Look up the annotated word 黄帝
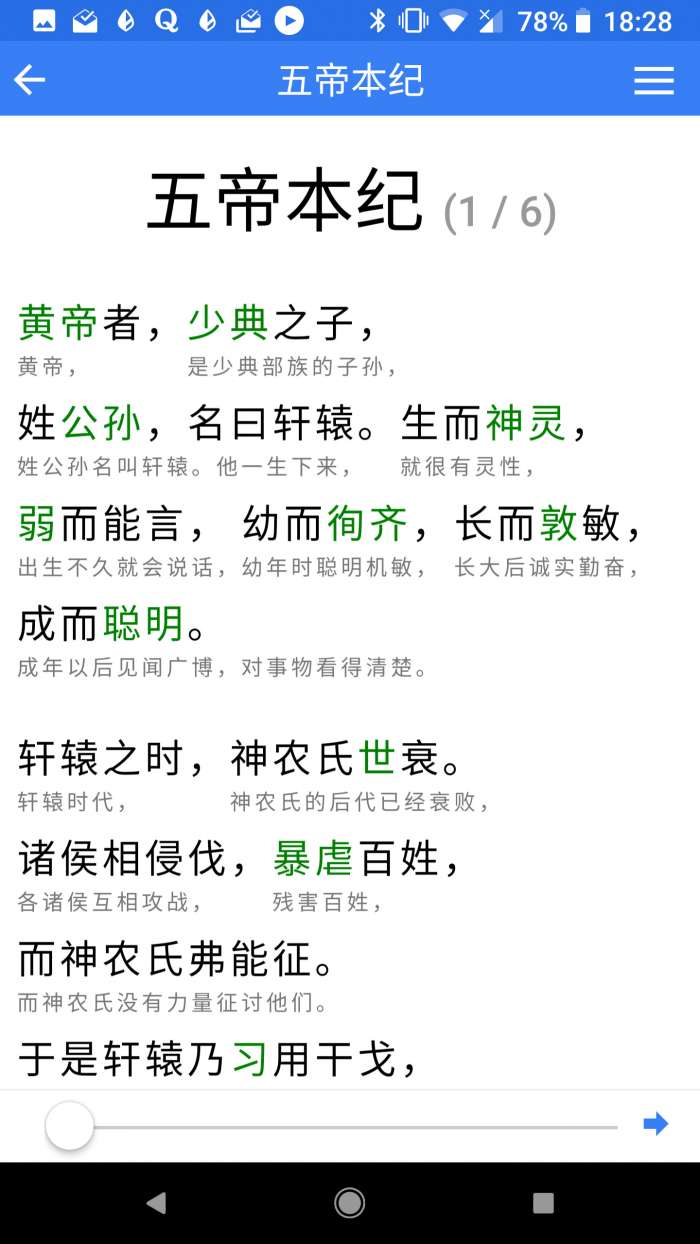 (x=58, y=323)
